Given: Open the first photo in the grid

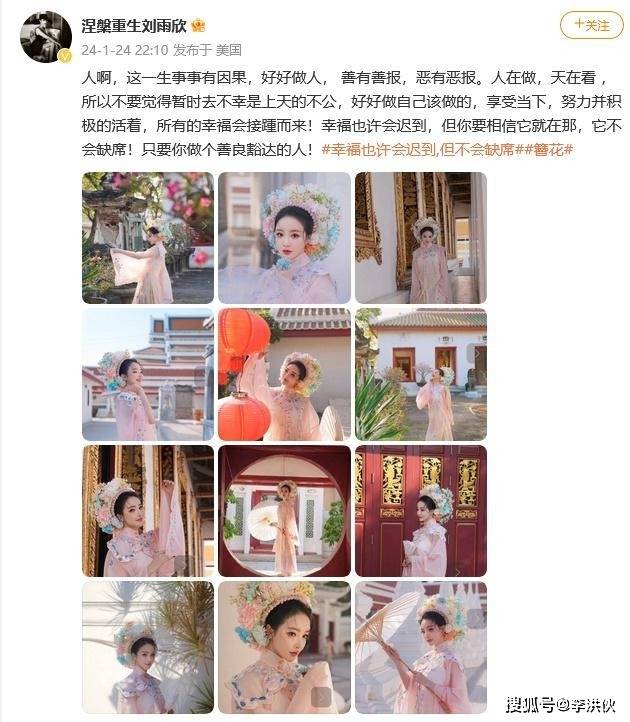Looking at the screenshot, I should click(x=148, y=238).
